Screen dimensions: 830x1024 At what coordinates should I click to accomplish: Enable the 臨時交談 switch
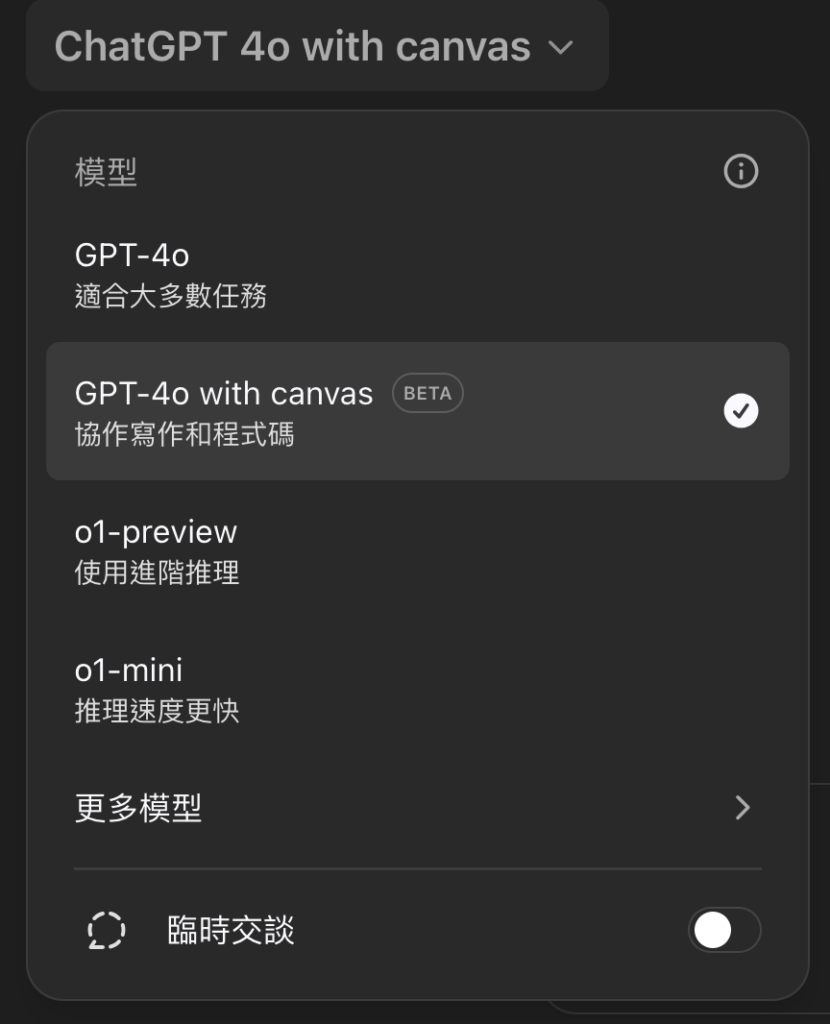click(x=724, y=931)
